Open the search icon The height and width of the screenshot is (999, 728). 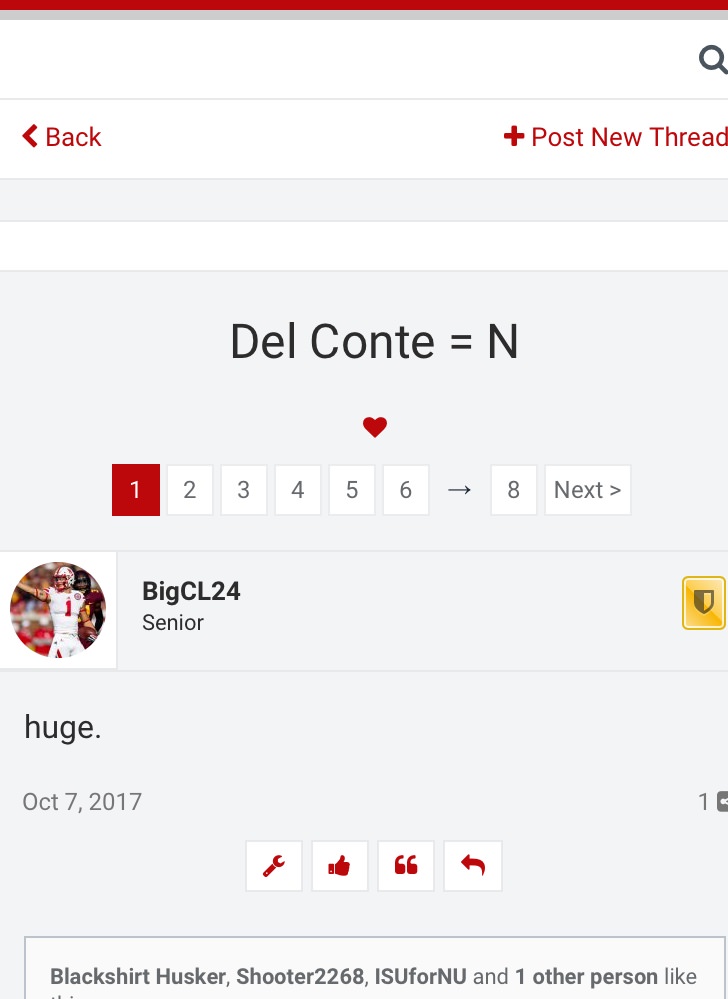click(x=711, y=61)
